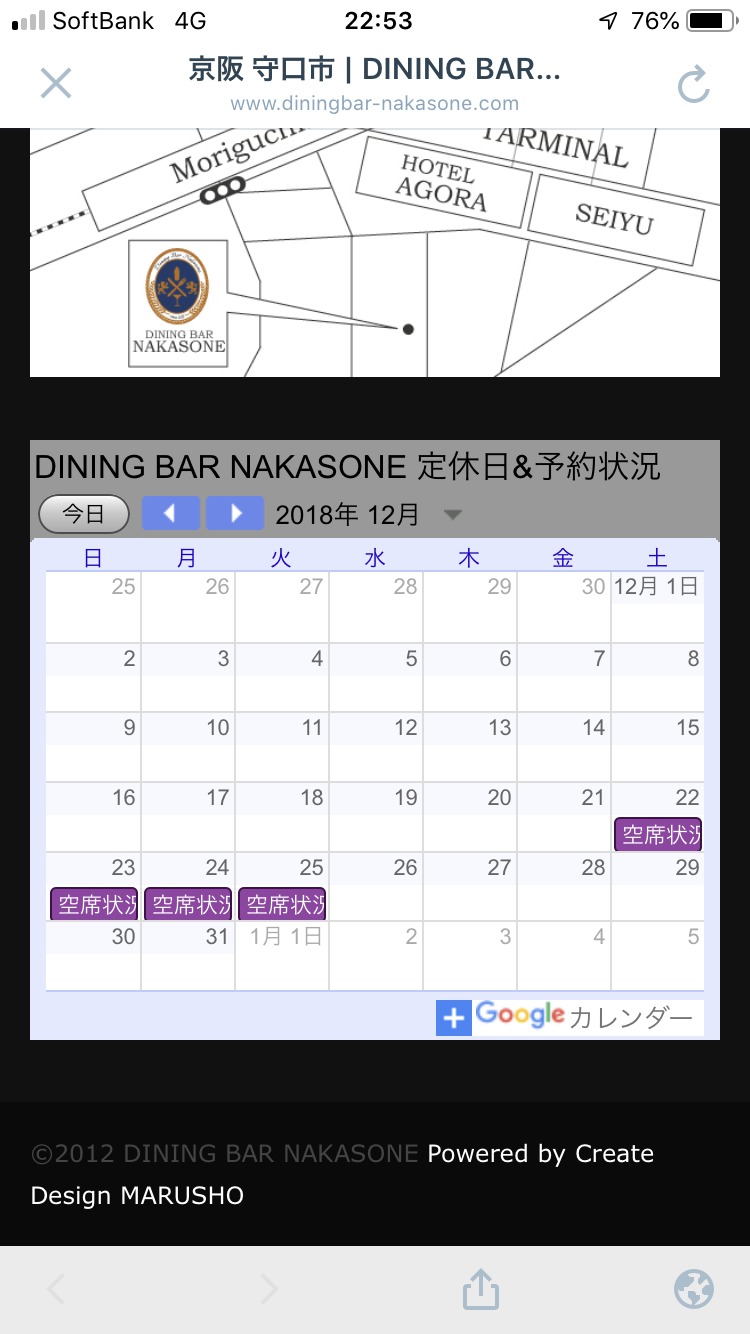Add this calendar to Google カレンダー
The height and width of the screenshot is (1334, 750).
coord(566,1017)
